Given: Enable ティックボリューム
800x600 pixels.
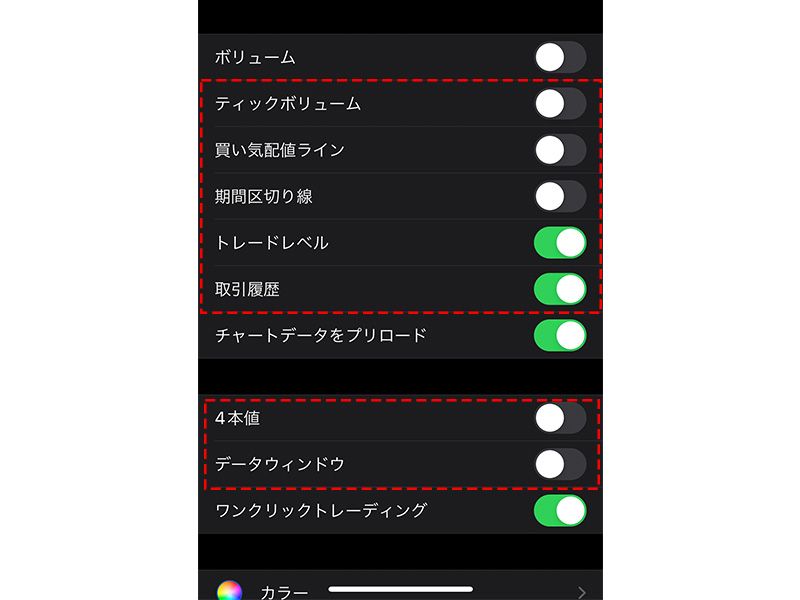Looking at the screenshot, I should pyautogui.click(x=560, y=103).
